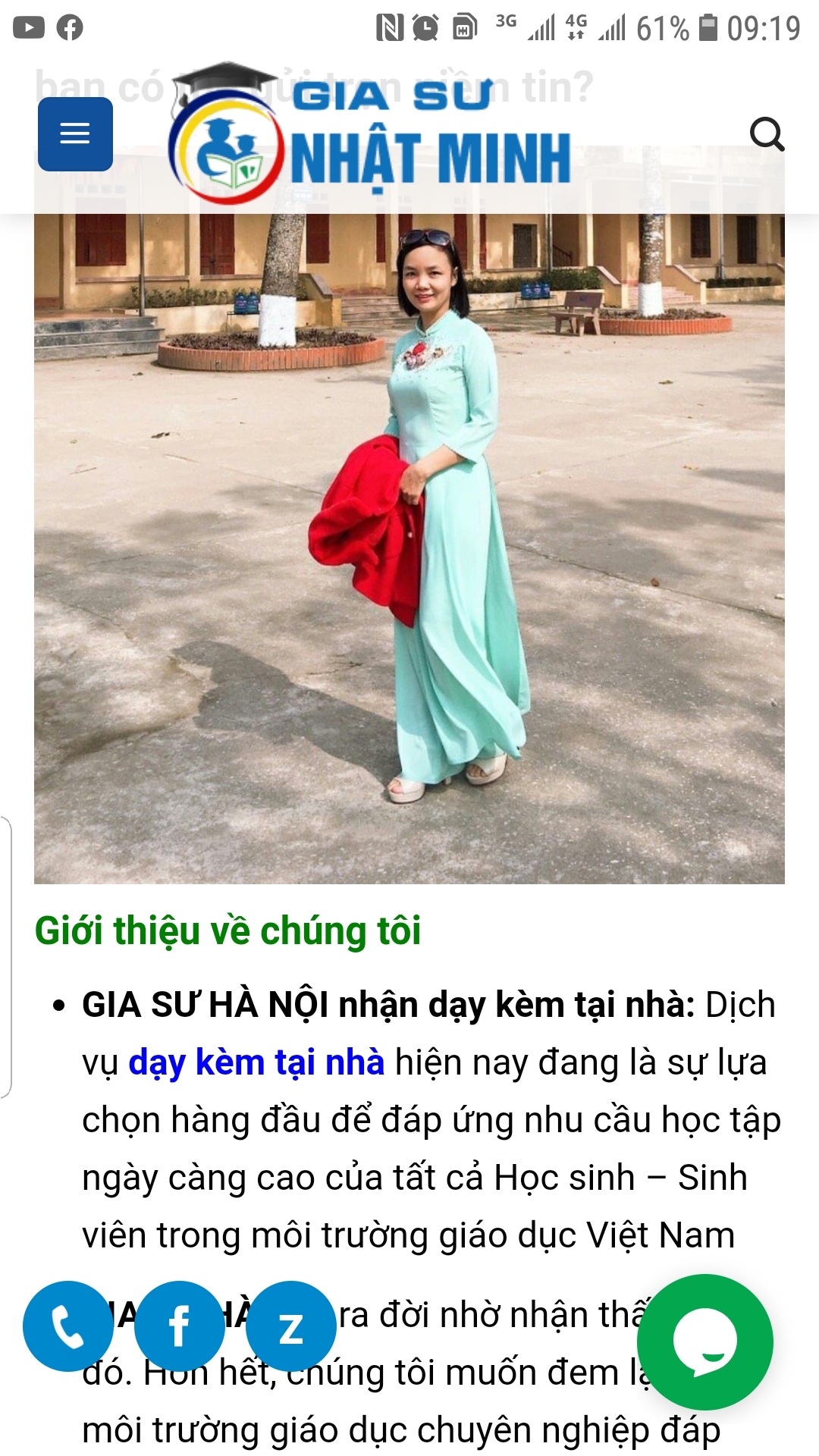Start a live chat with the green bubble

pyautogui.click(x=704, y=1341)
